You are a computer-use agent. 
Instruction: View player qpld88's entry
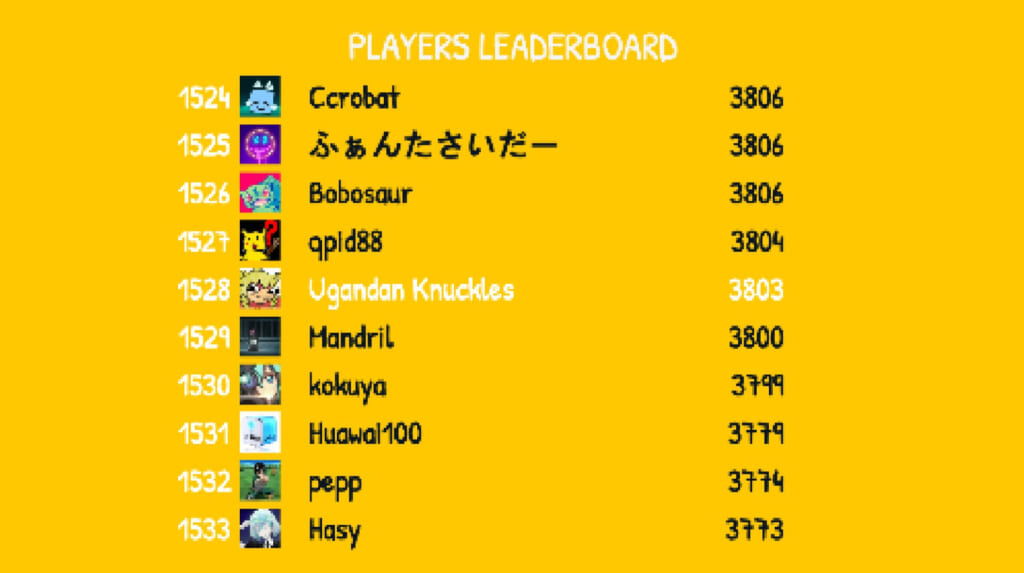tap(345, 242)
